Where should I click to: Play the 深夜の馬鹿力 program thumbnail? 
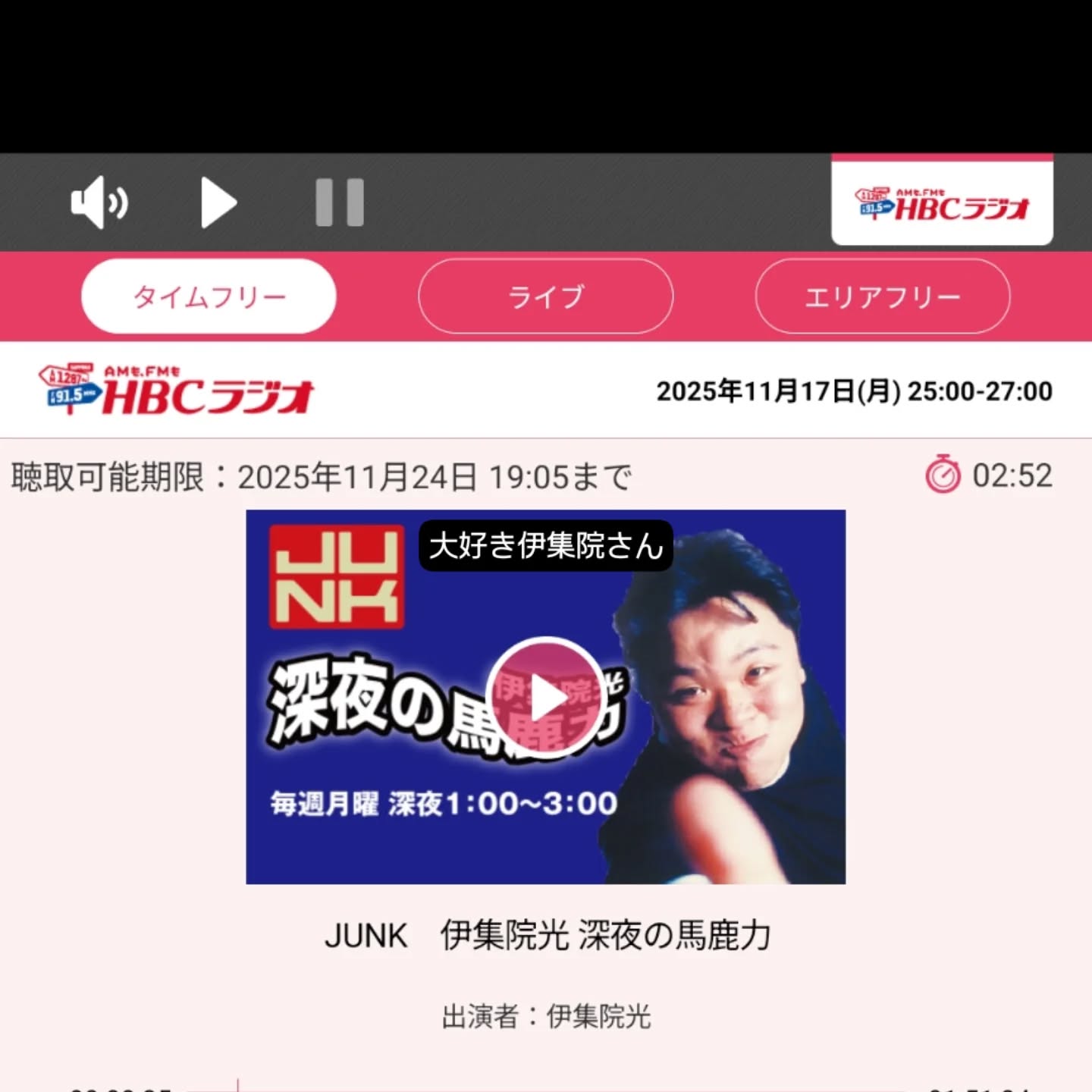coord(545,697)
